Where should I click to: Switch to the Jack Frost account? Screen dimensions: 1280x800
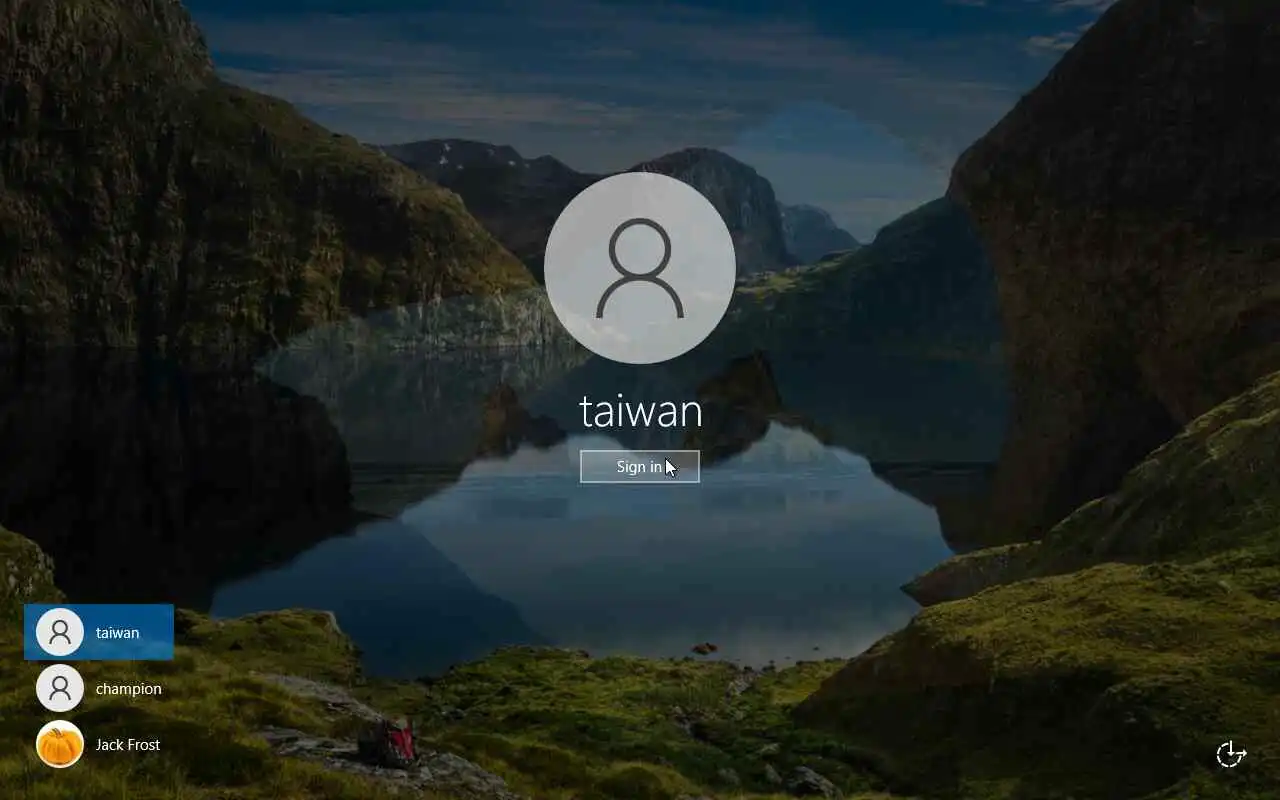click(99, 744)
